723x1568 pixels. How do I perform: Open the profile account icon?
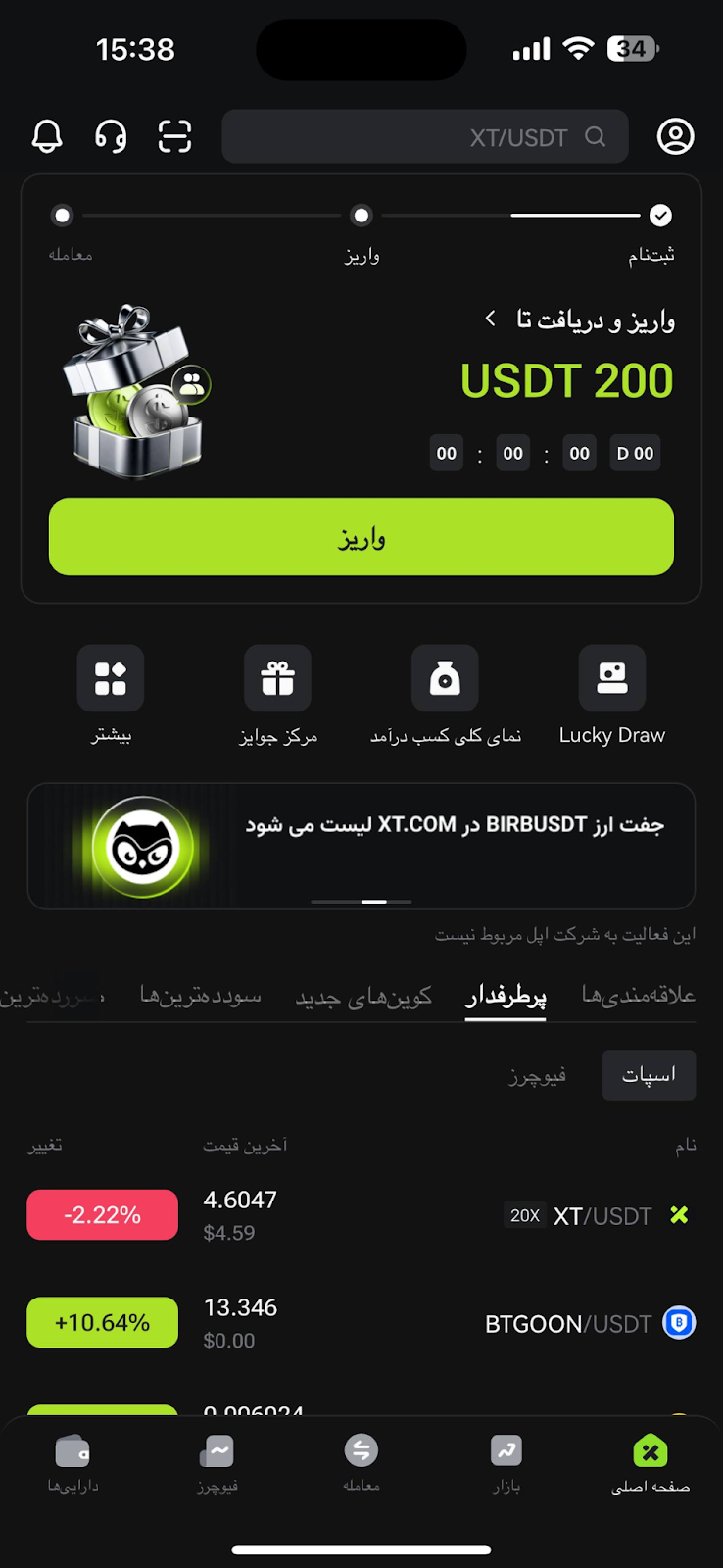point(675,136)
